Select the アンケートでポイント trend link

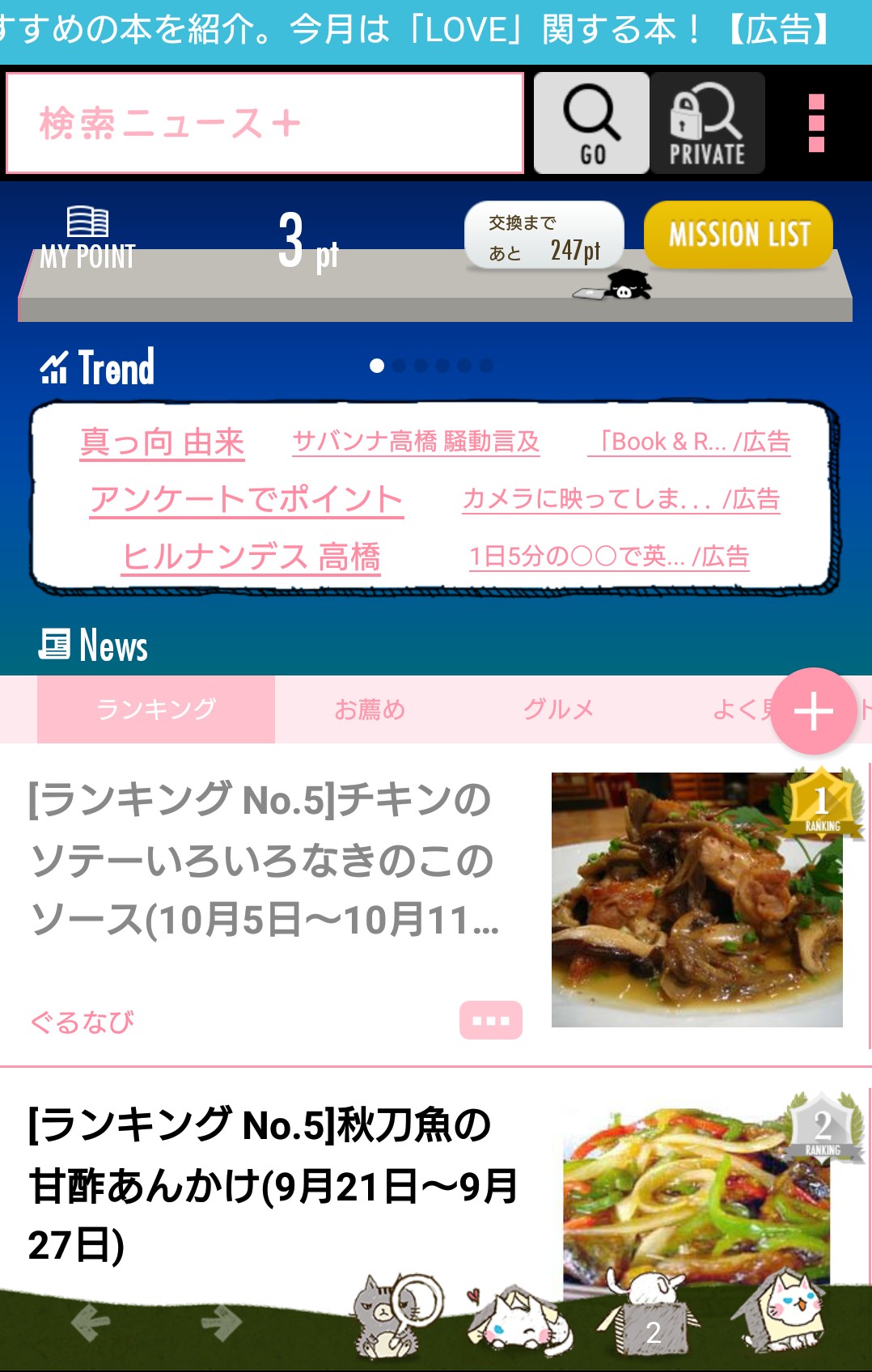click(x=246, y=499)
